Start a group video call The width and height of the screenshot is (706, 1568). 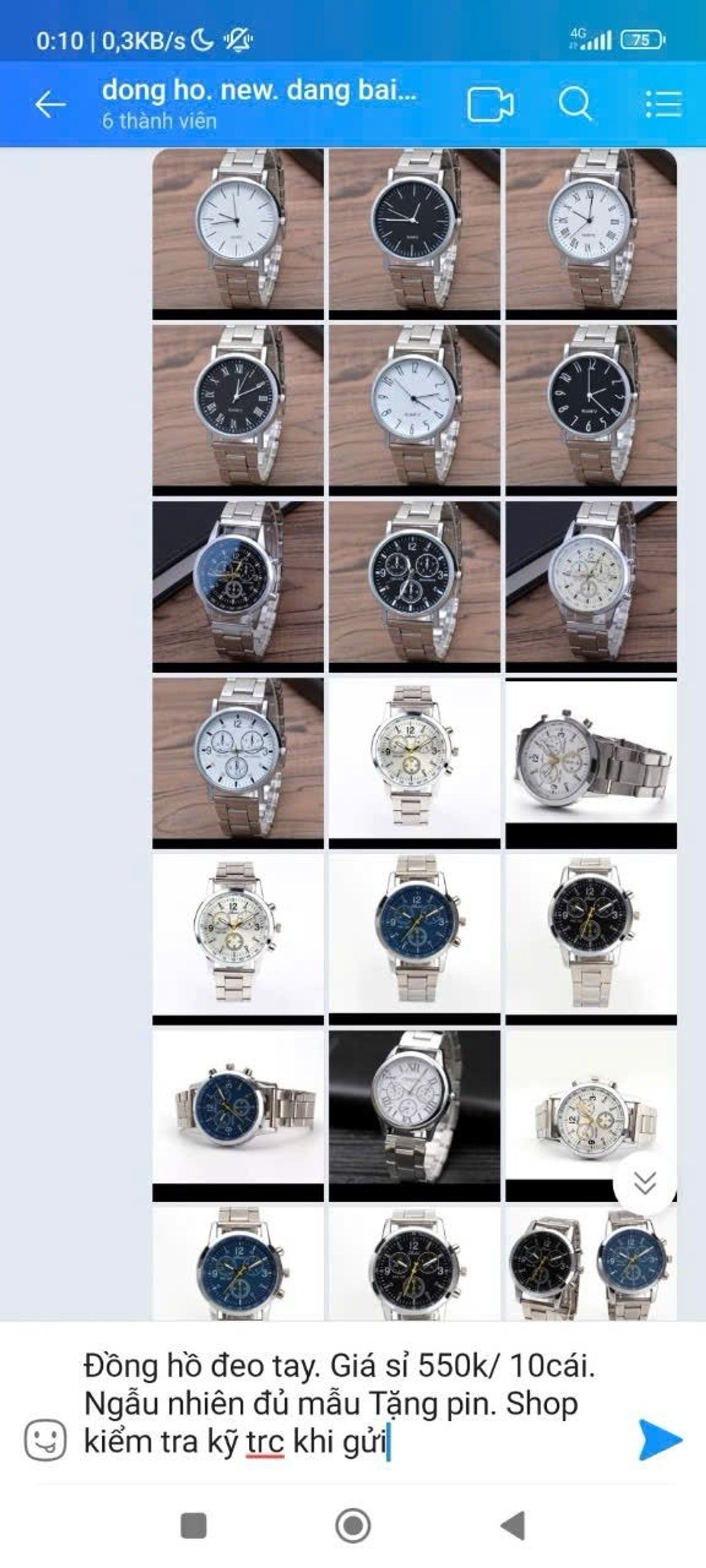[490, 105]
